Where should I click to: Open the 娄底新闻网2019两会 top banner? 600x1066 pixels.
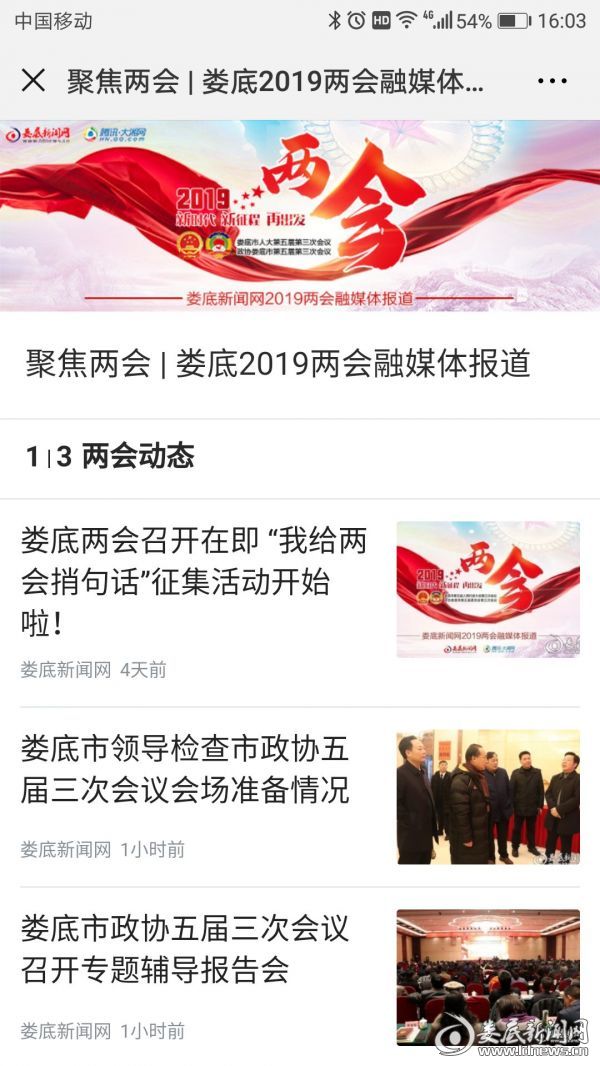(x=300, y=215)
